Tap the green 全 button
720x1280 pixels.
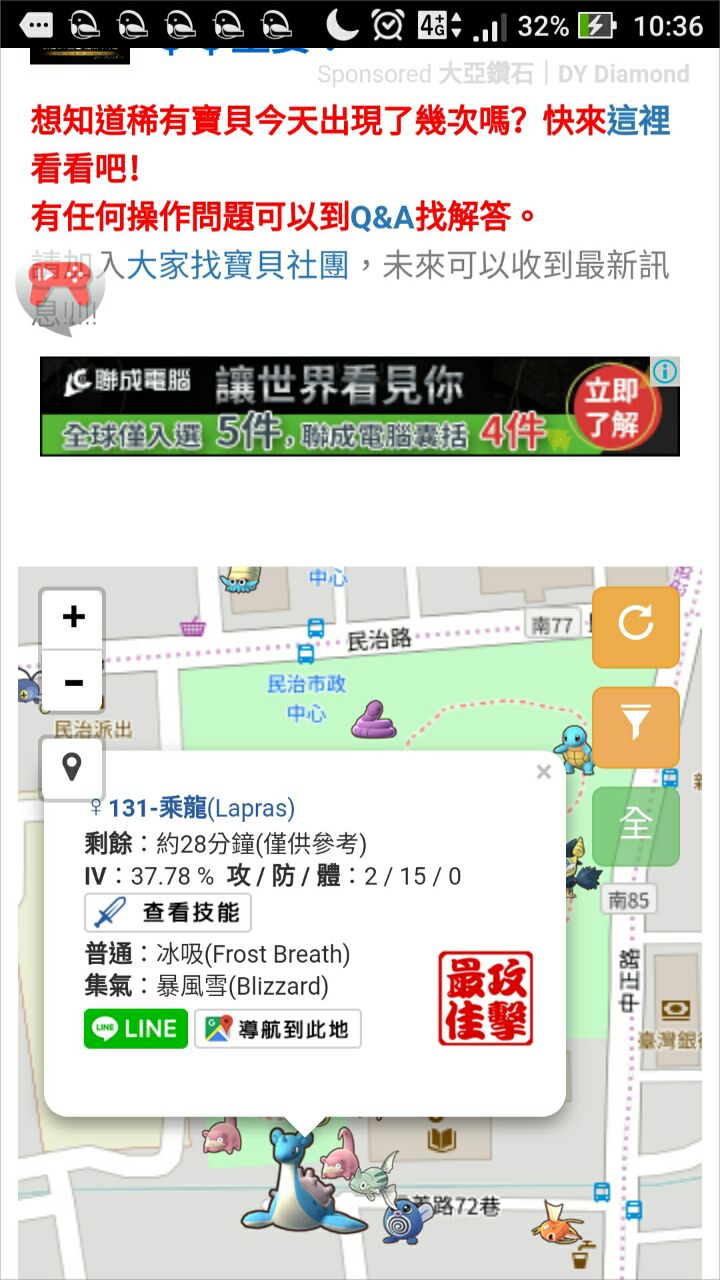point(635,825)
